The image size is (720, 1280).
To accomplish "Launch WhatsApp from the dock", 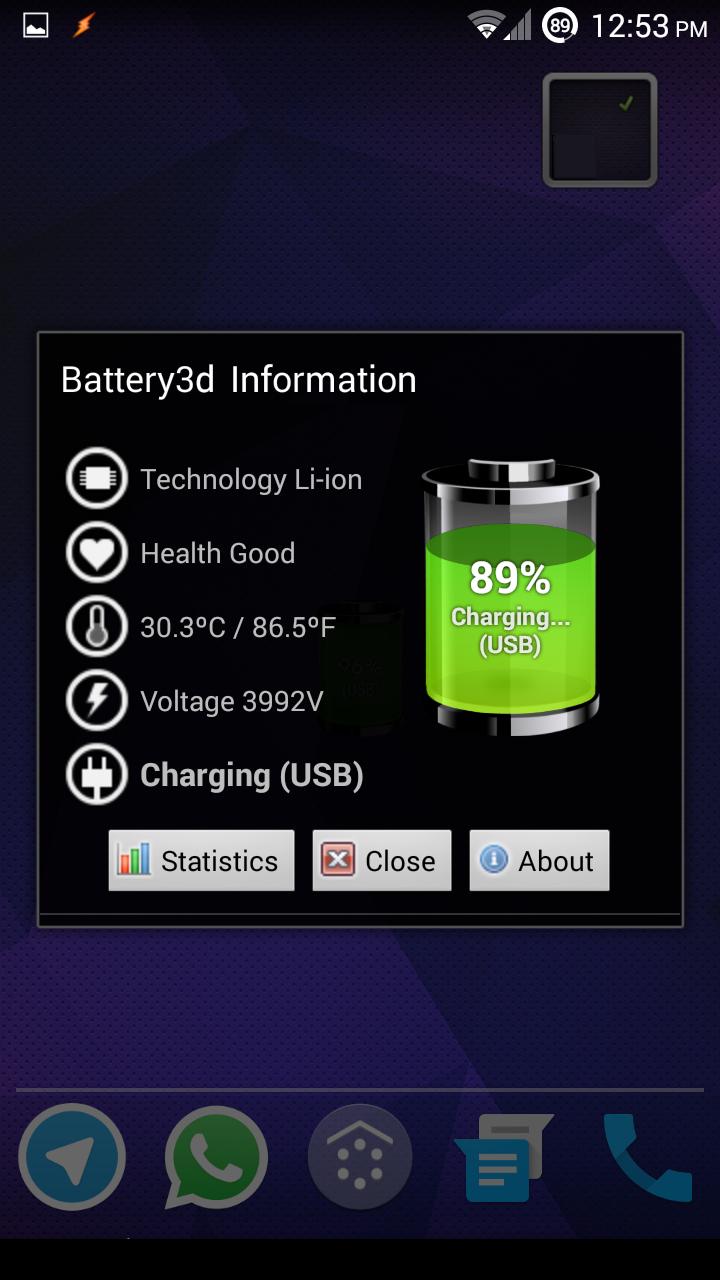I will [x=216, y=1158].
